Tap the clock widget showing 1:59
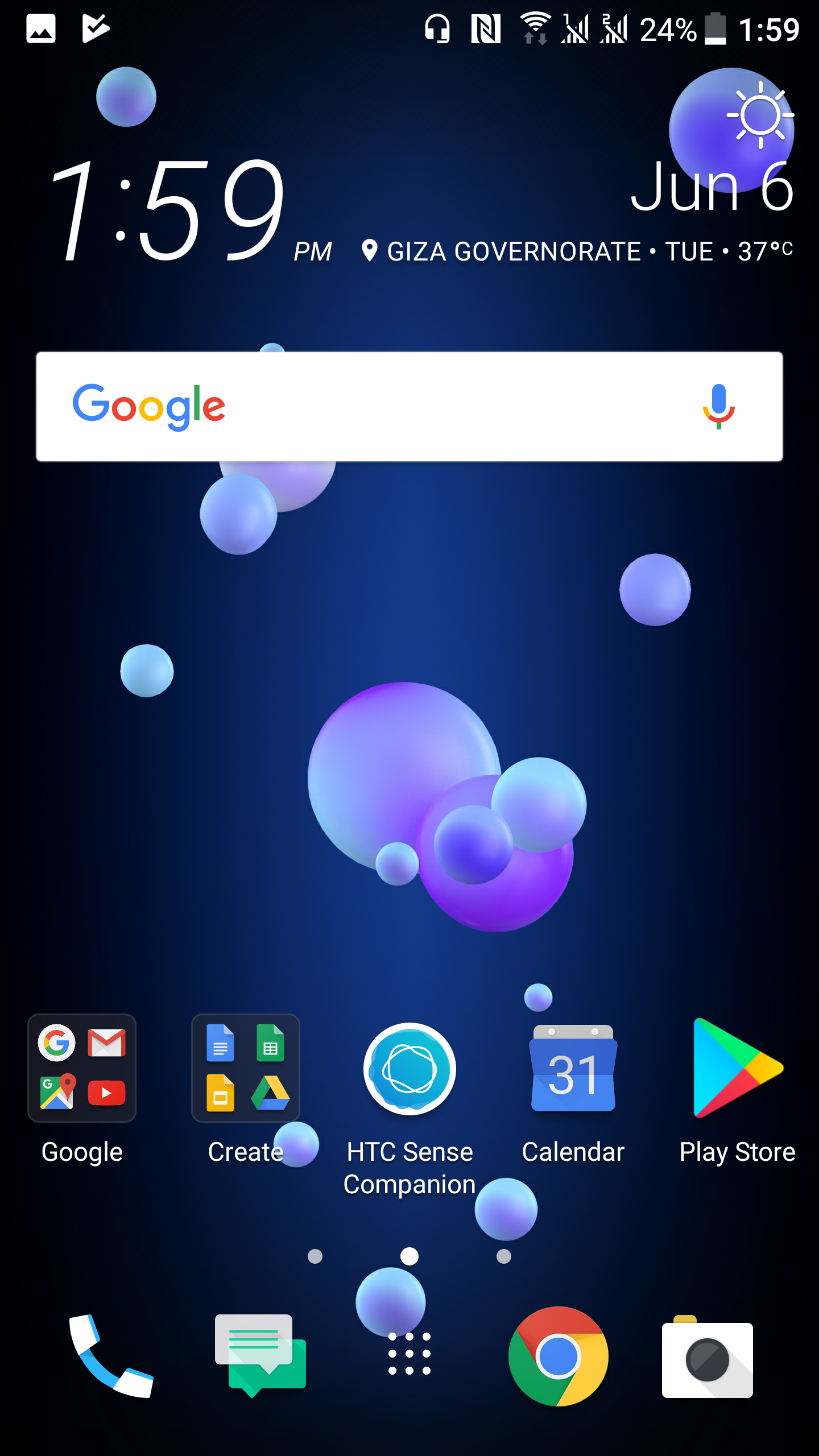 (171, 210)
